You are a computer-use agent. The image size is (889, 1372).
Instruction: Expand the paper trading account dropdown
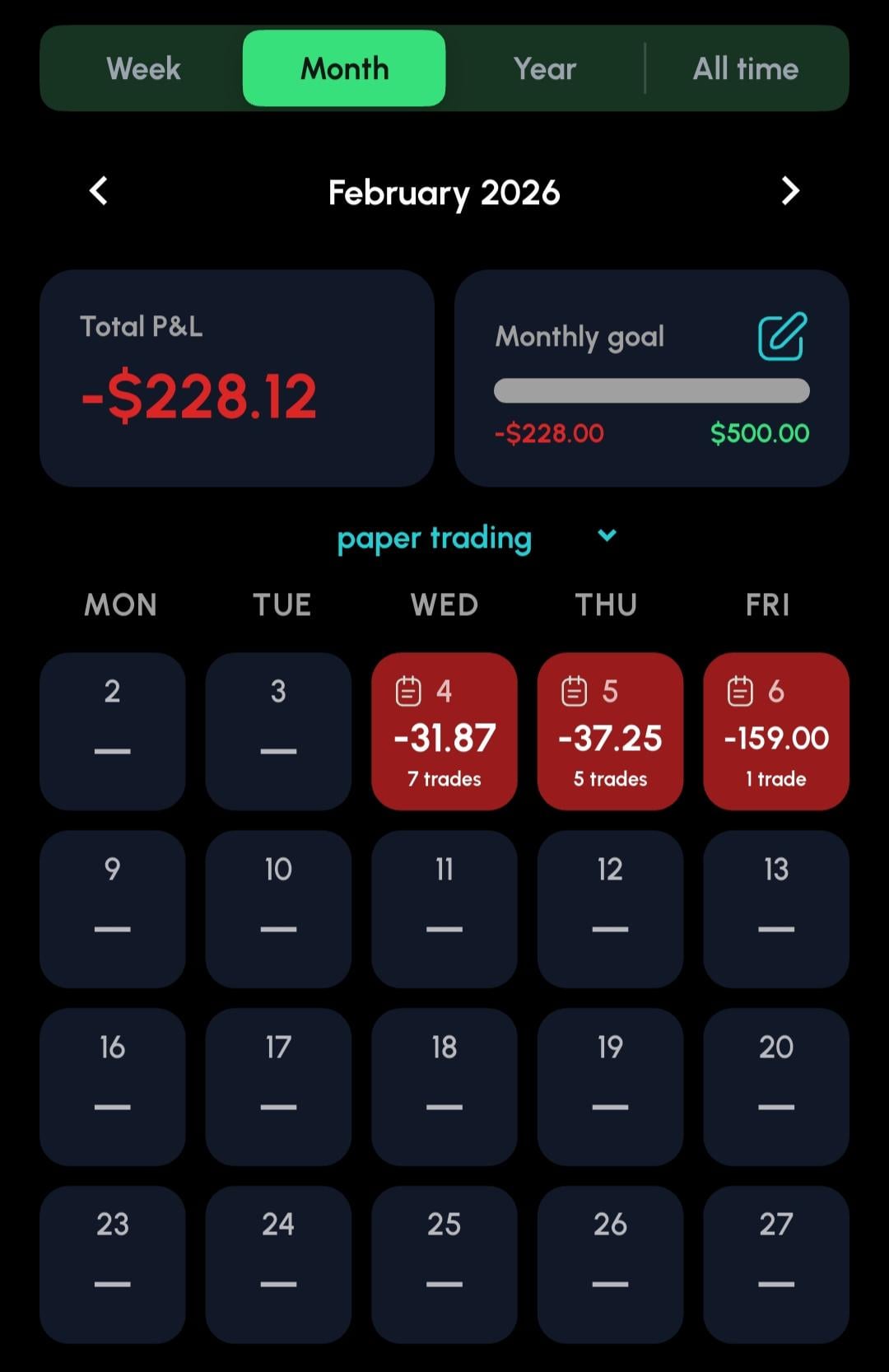607,536
